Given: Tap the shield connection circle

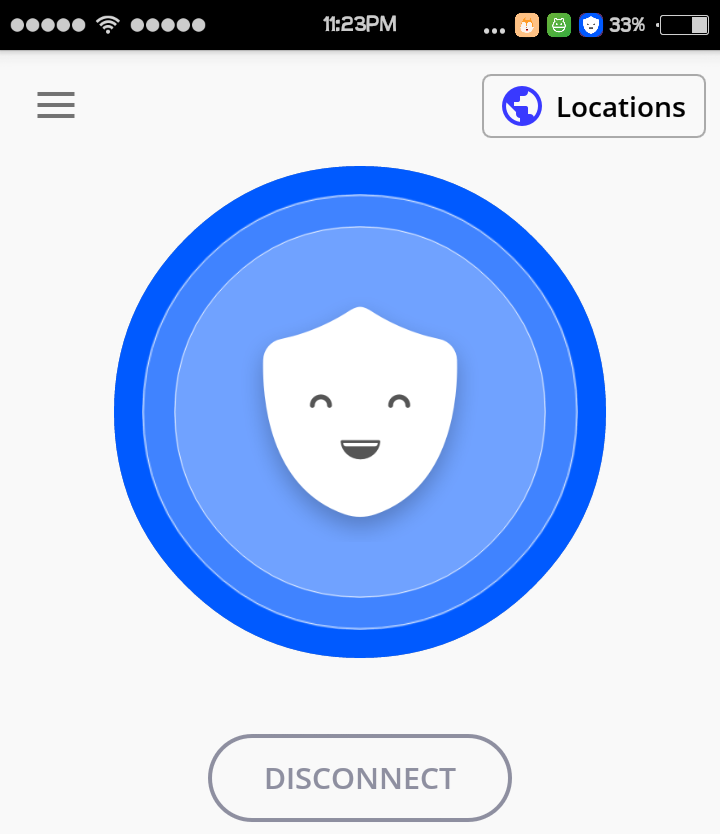Looking at the screenshot, I should tap(360, 412).
